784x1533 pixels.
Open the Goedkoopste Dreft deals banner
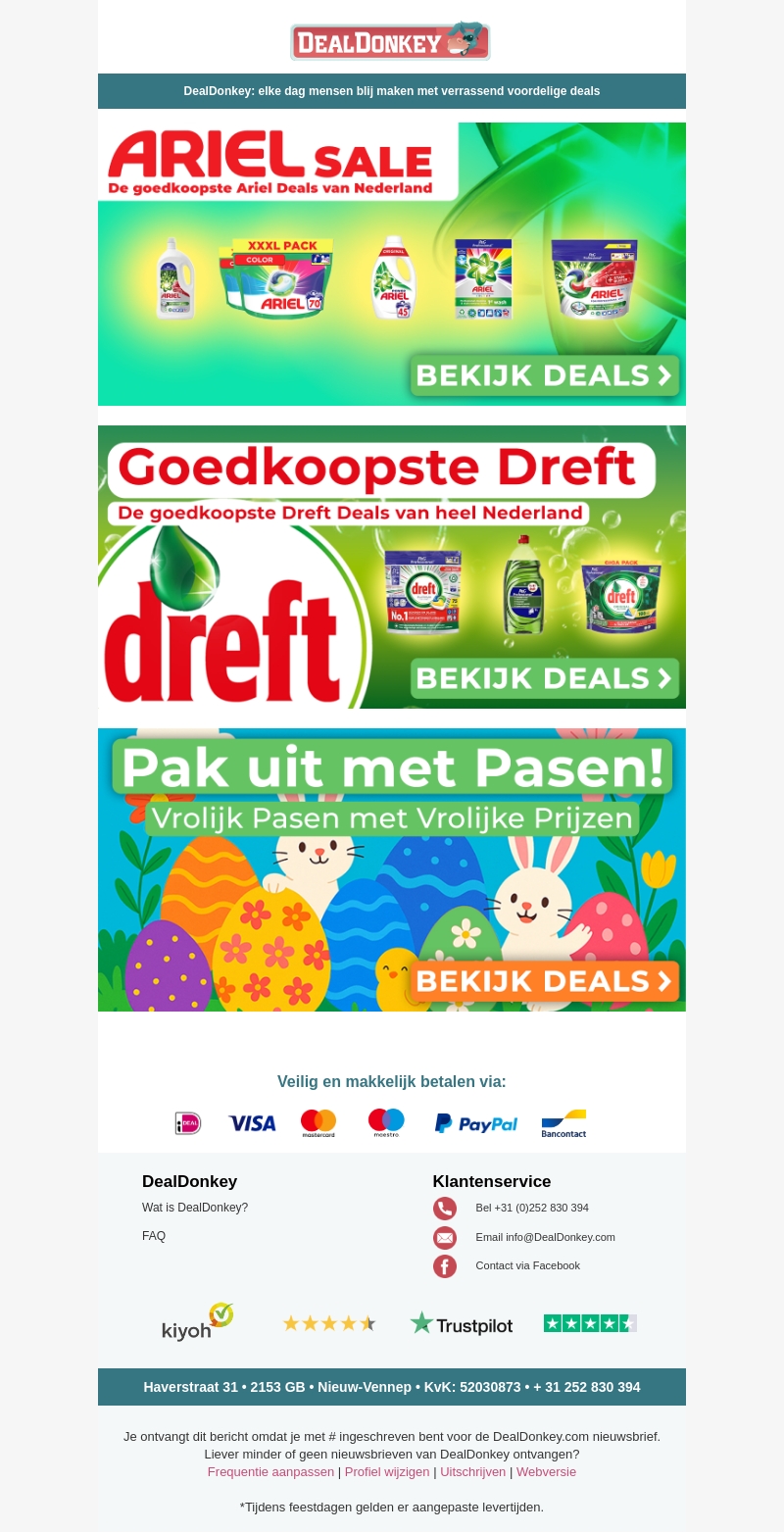392,567
